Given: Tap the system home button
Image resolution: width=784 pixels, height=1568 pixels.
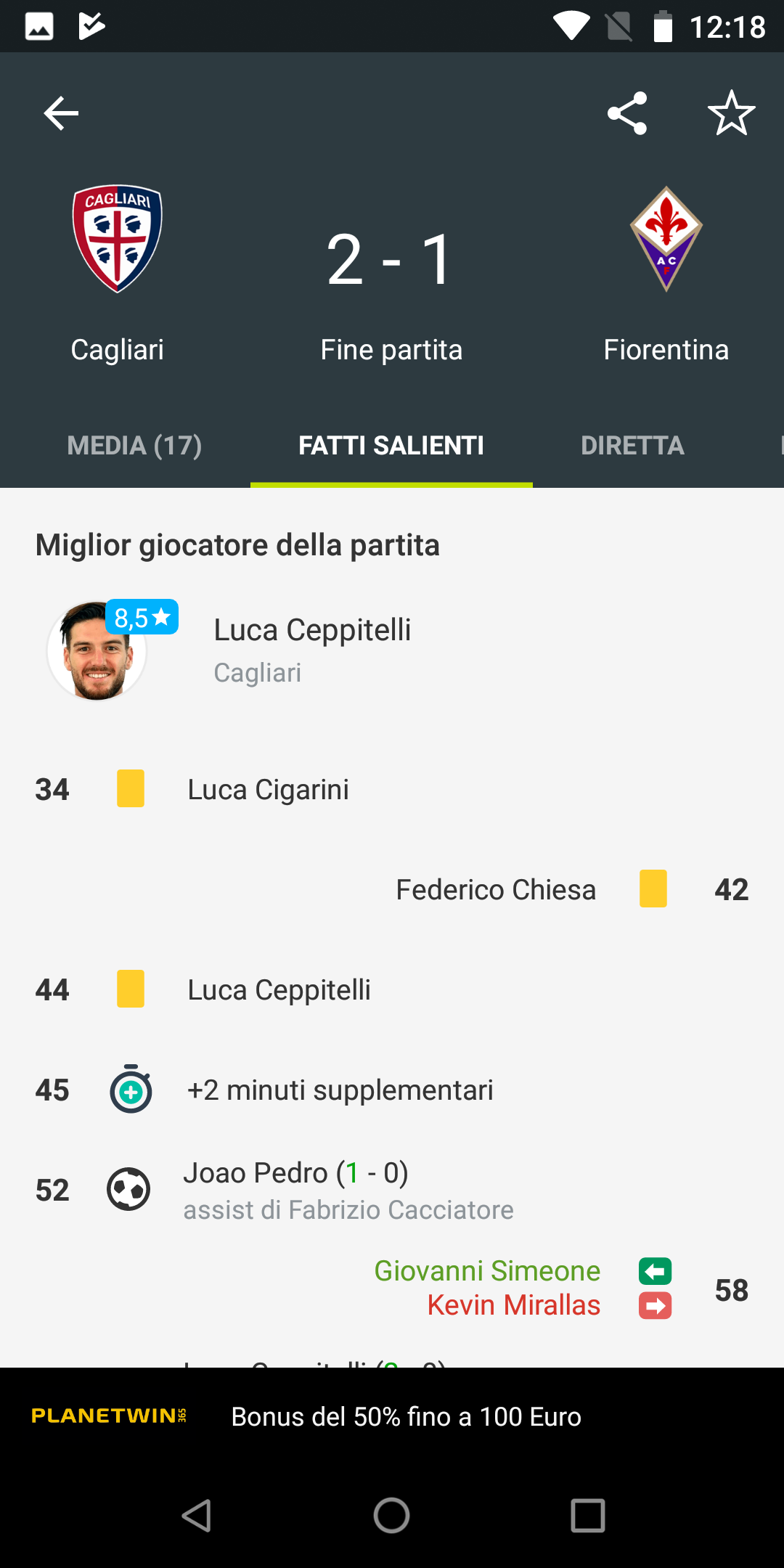Looking at the screenshot, I should [x=392, y=1516].
